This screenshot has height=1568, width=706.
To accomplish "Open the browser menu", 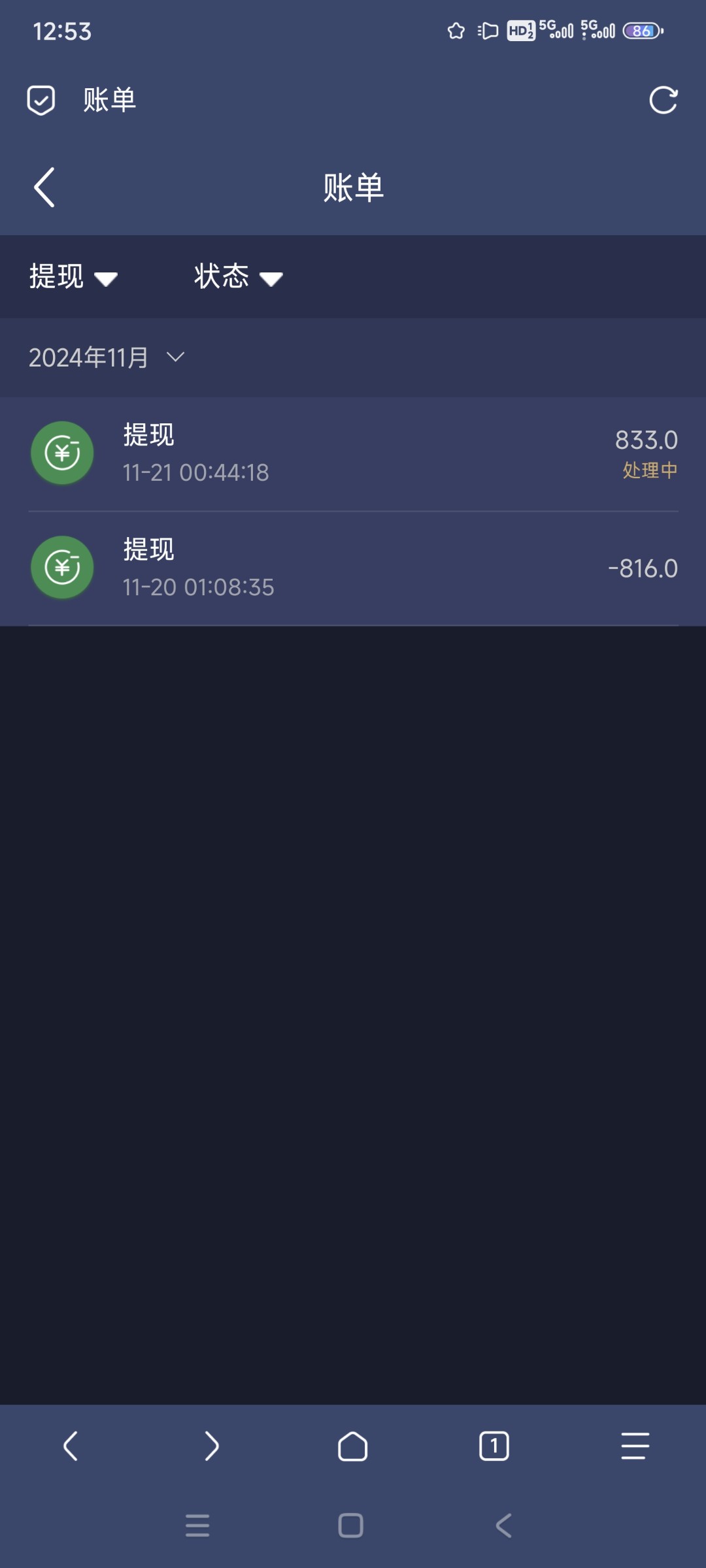I will coord(635,1446).
